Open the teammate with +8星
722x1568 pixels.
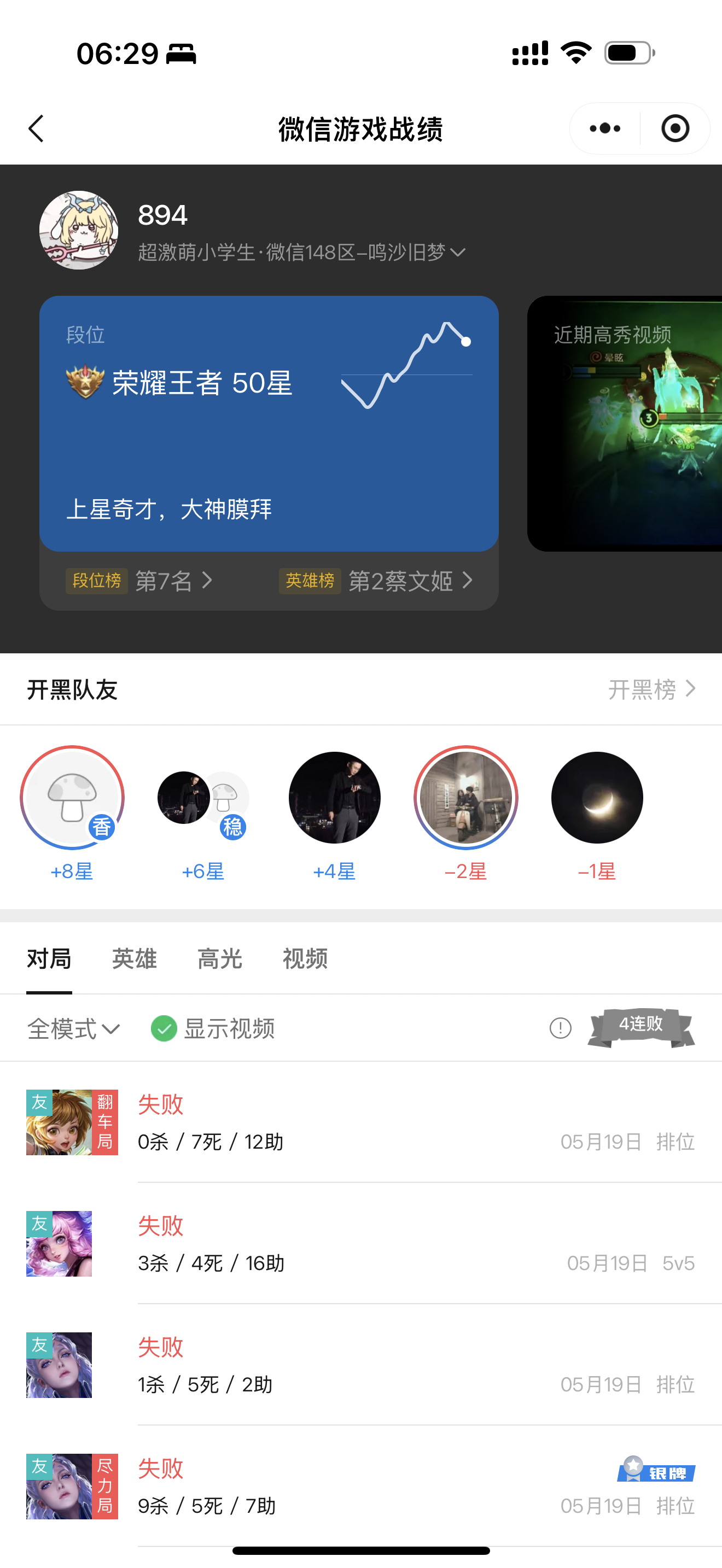coord(72,797)
